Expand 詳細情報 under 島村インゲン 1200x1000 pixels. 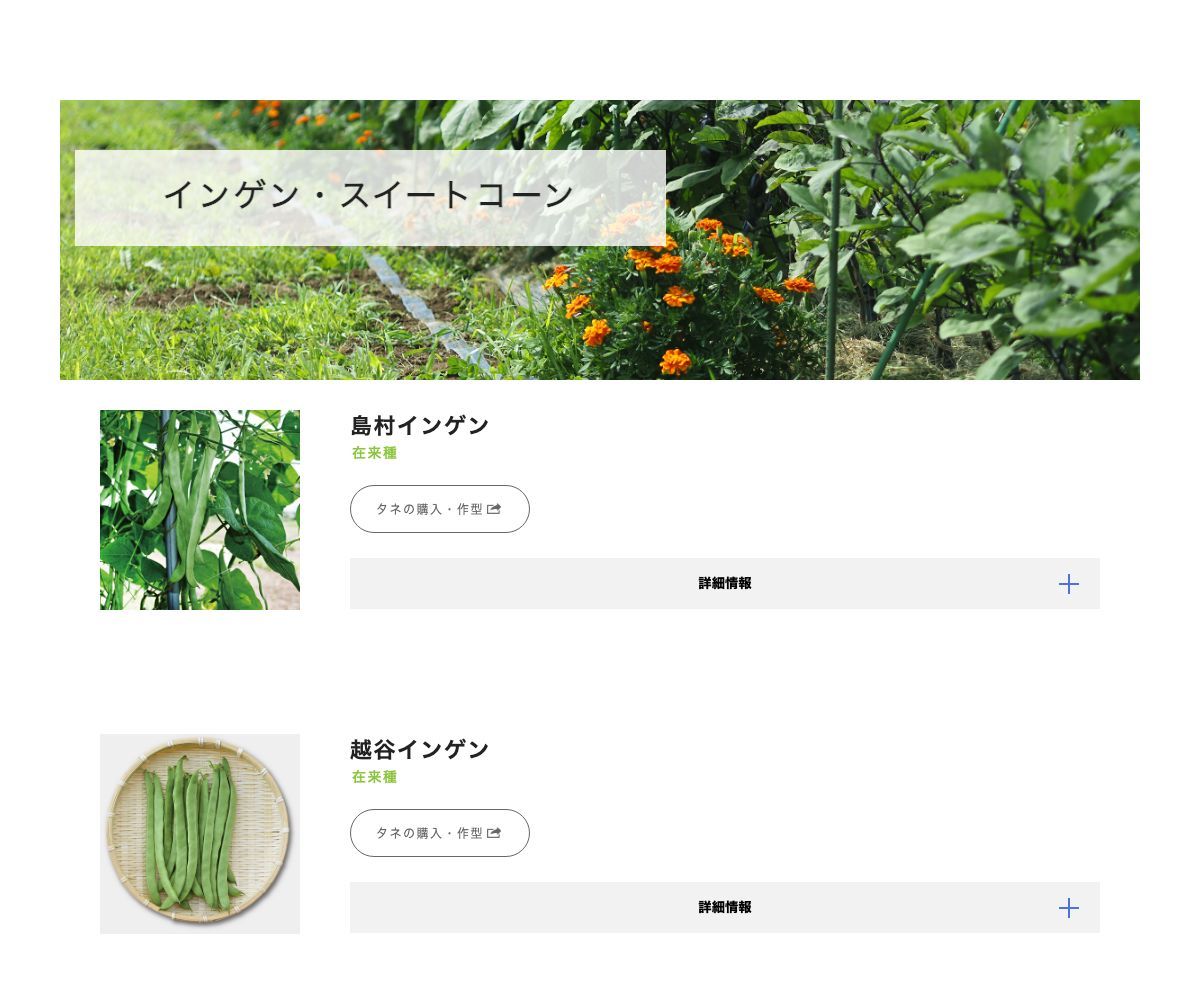tap(724, 584)
